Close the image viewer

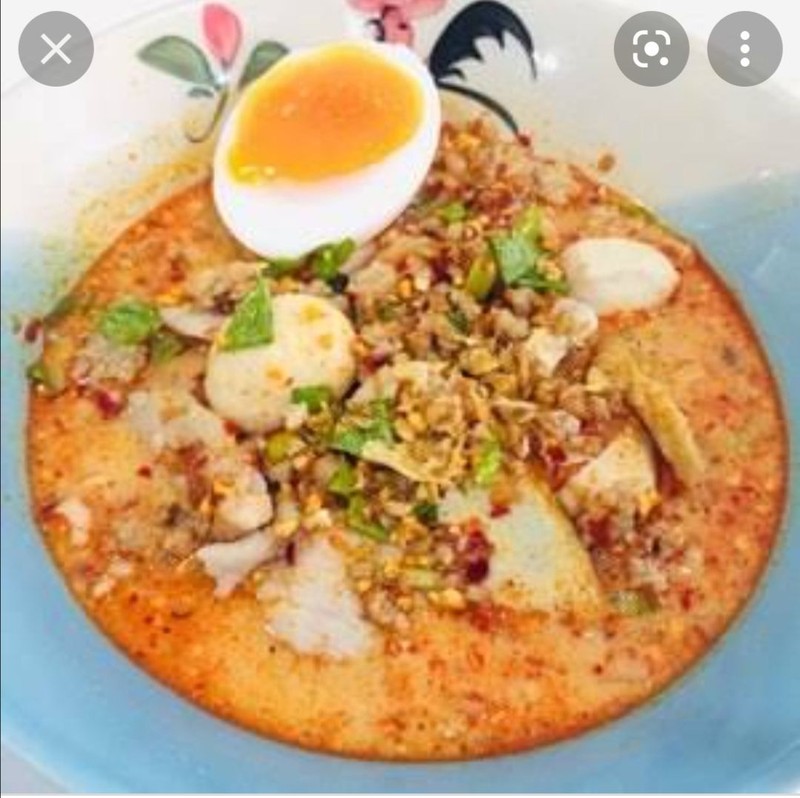point(56,48)
